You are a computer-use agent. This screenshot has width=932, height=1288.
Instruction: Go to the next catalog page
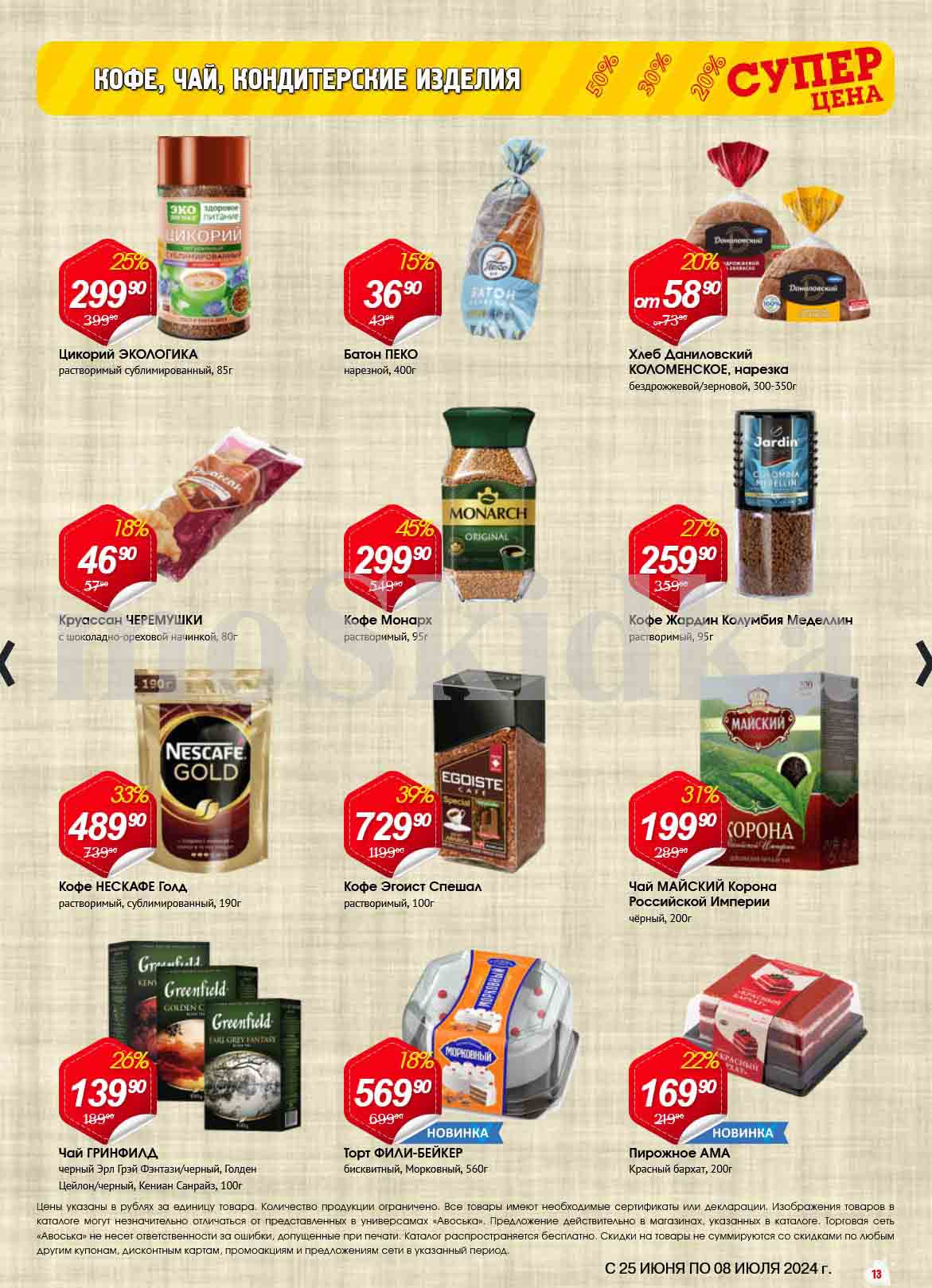923,662
